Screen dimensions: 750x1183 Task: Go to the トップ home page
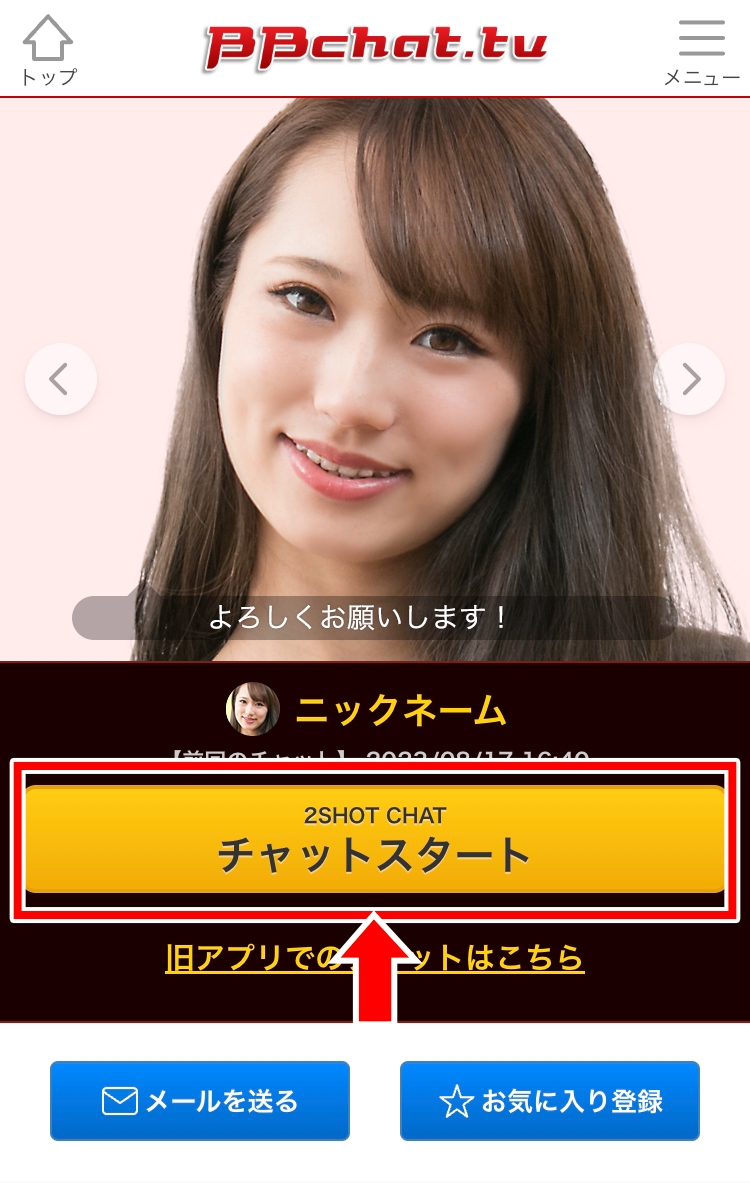tap(48, 50)
